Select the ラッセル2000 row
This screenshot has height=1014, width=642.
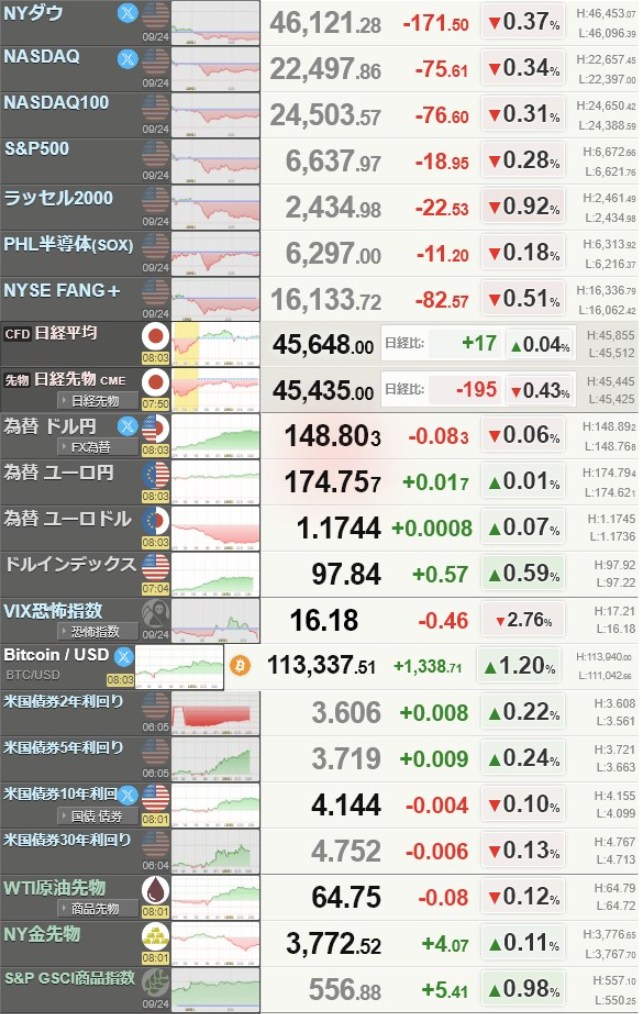coord(58,197)
